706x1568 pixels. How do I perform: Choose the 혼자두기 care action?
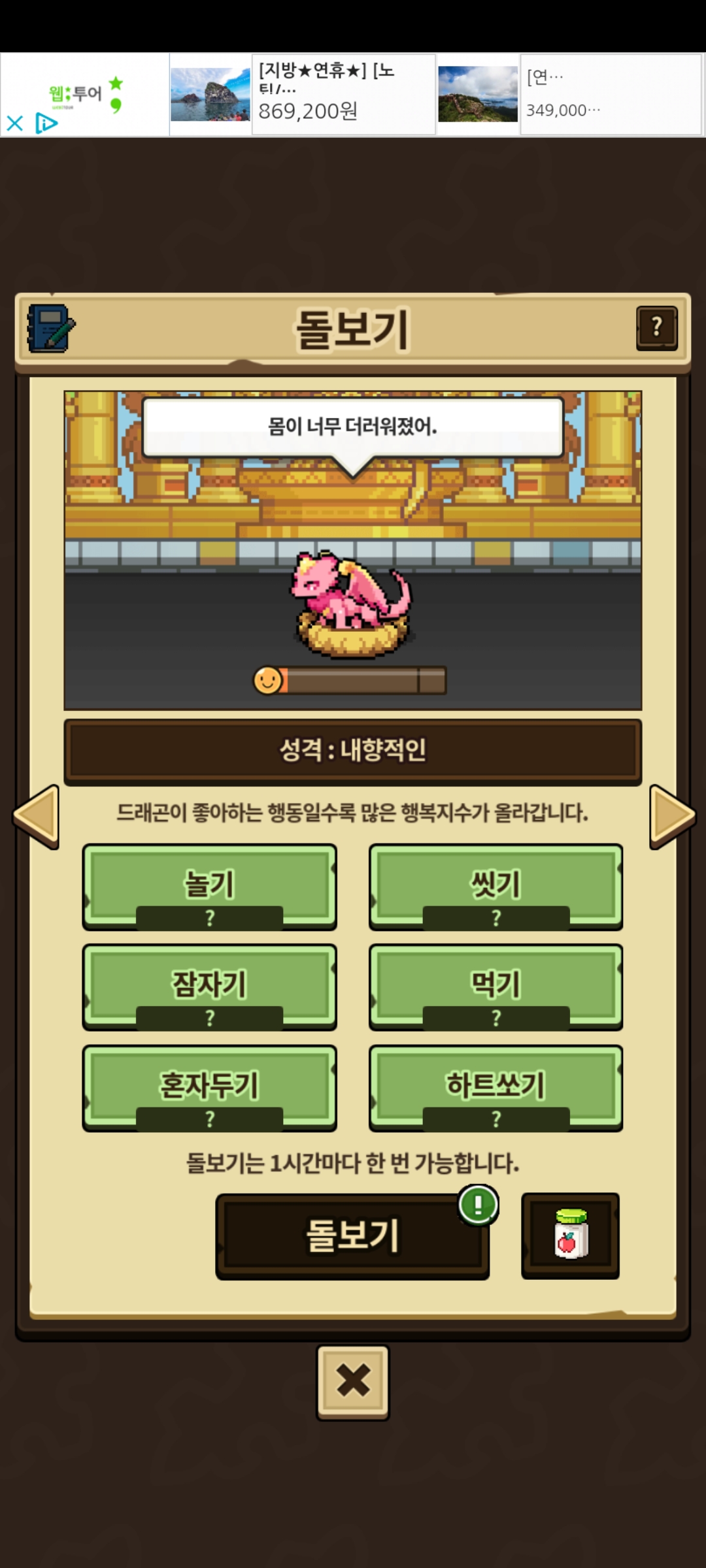tap(209, 1088)
